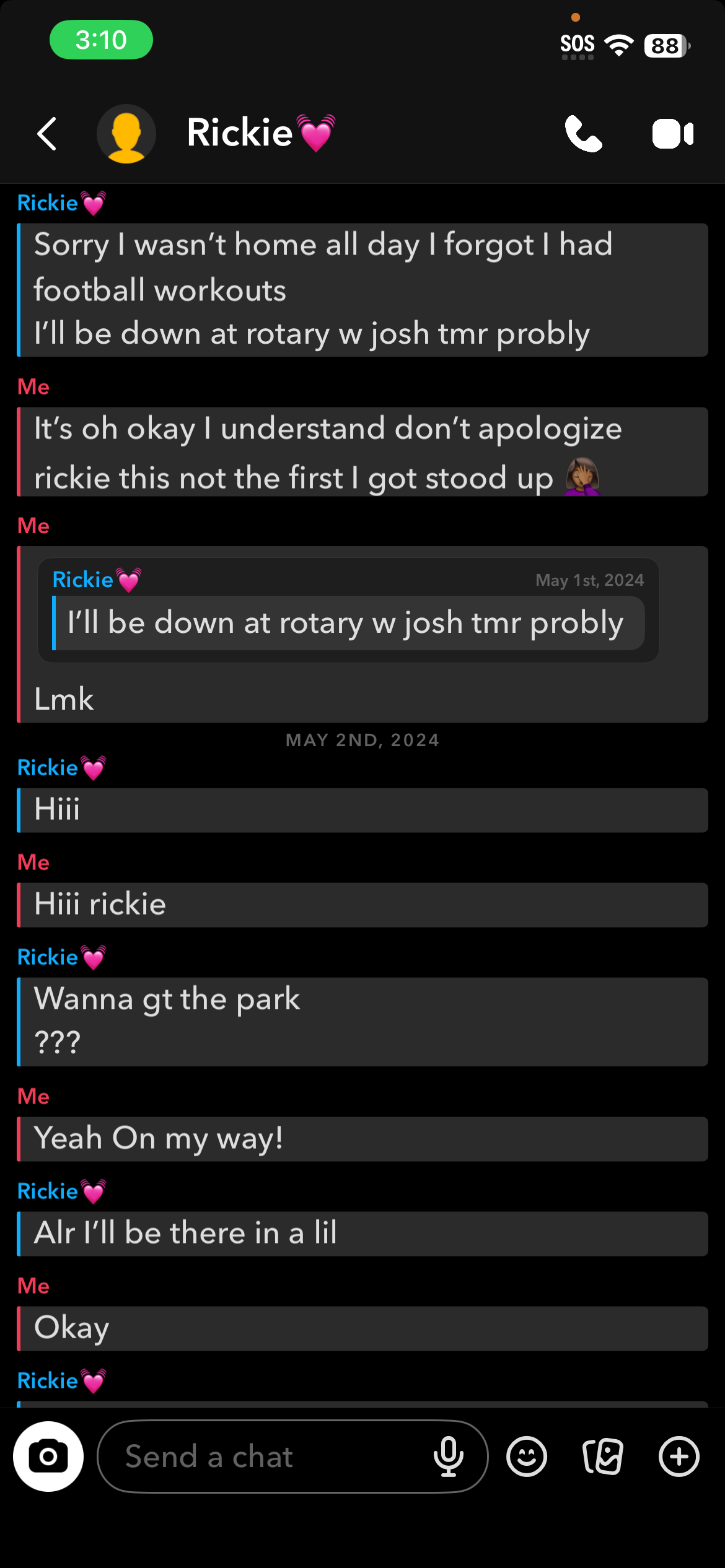Open the plus menu for more options

point(679,1457)
